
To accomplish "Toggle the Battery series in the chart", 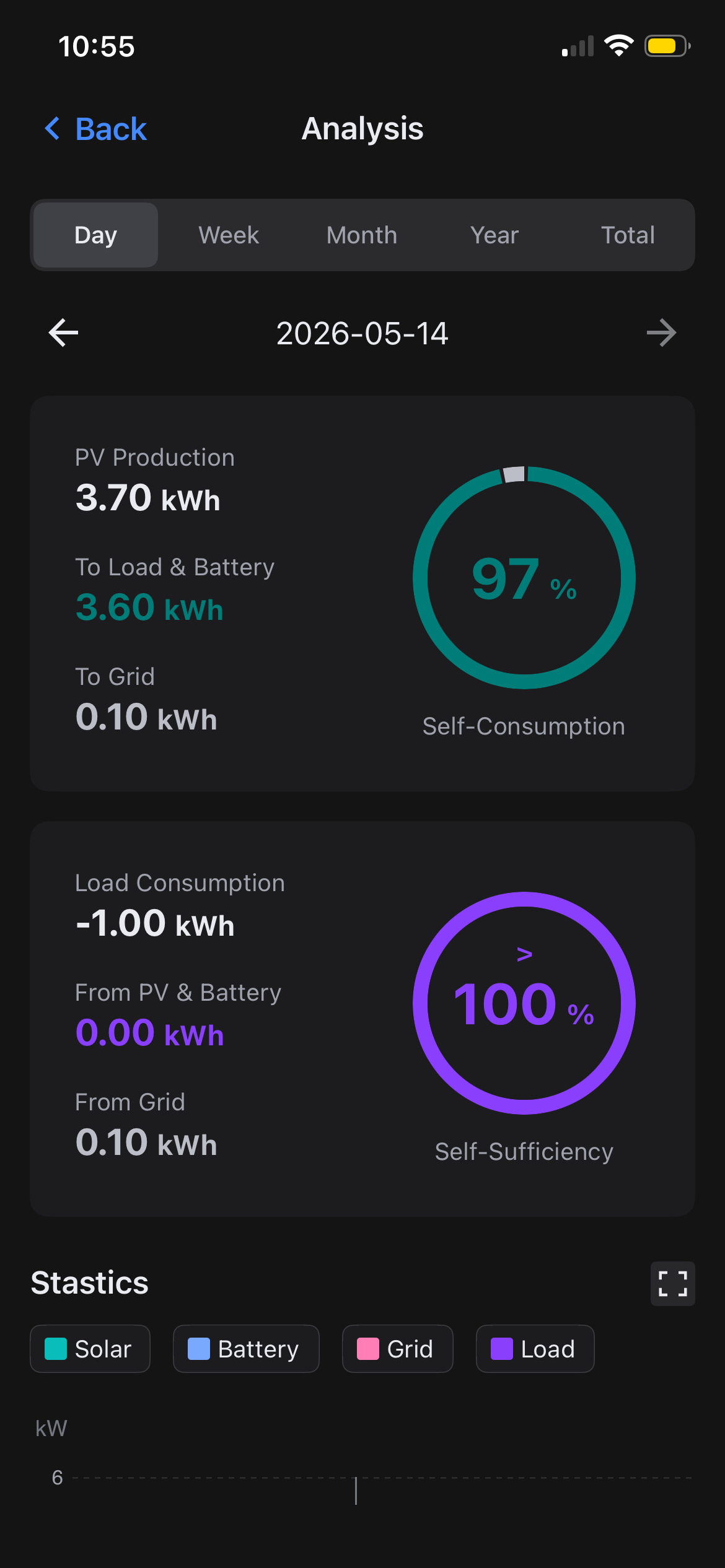I will 246,1349.
